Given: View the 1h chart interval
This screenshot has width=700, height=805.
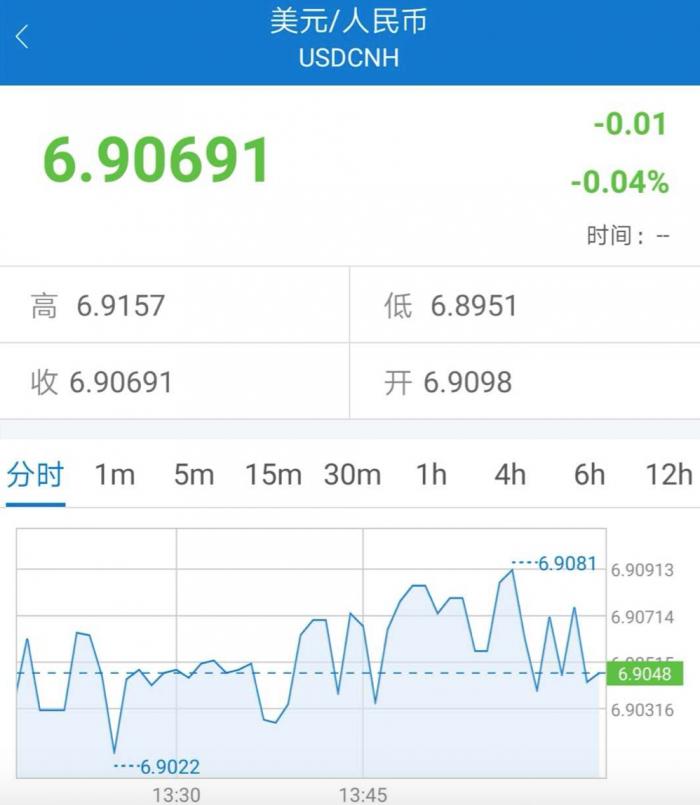Looking at the screenshot, I should tap(431, 474).
